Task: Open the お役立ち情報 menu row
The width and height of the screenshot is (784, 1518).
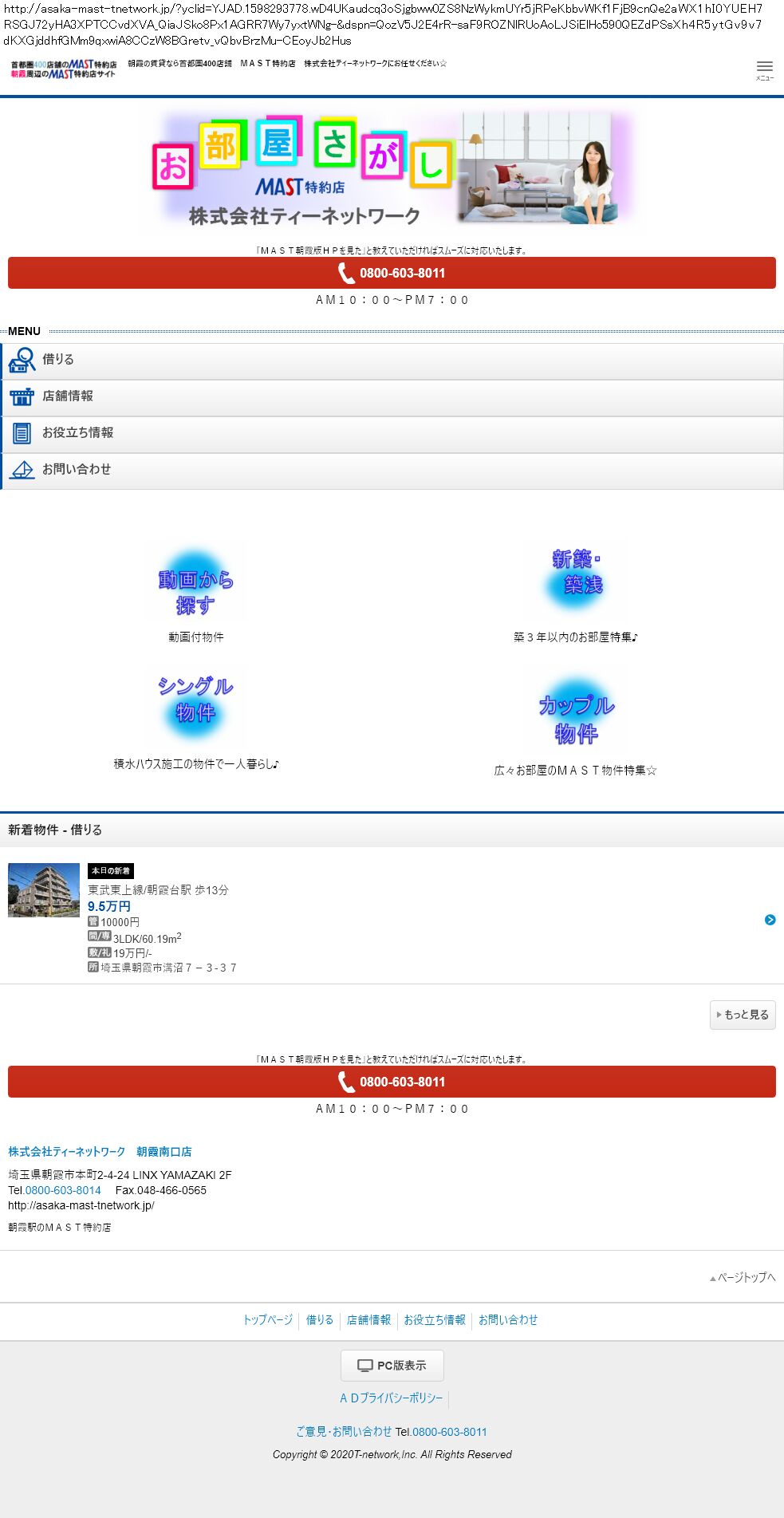Action: click(392, 434)
